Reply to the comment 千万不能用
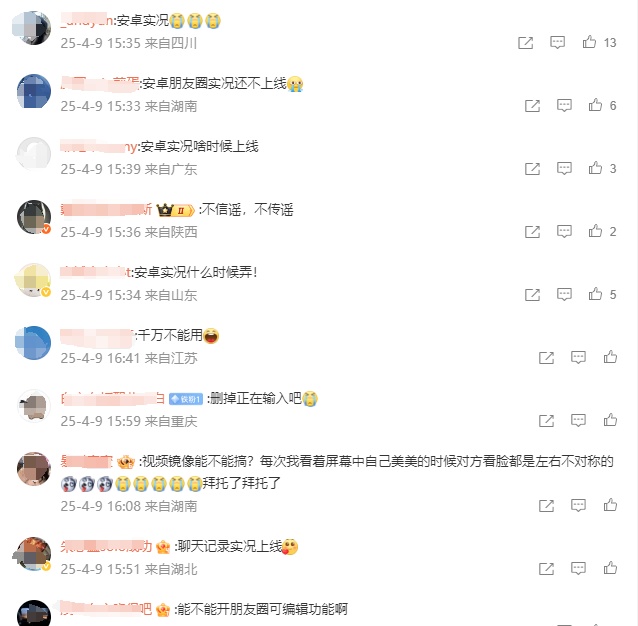The image size is (638, 626). pyautogui.click(x=579, y=357)
